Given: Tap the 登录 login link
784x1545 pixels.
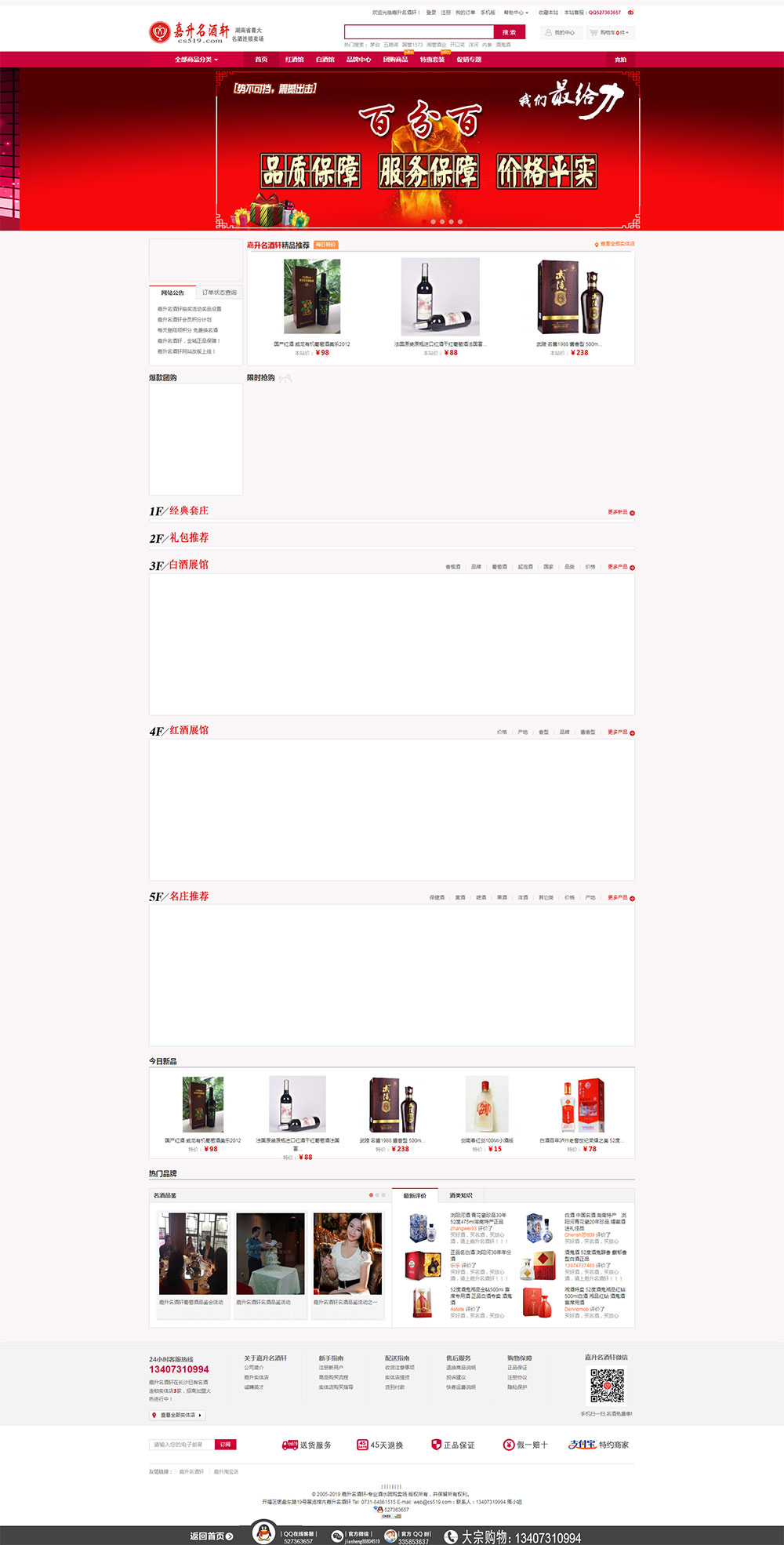Looking at the screenshot, I should click(431, 13).
